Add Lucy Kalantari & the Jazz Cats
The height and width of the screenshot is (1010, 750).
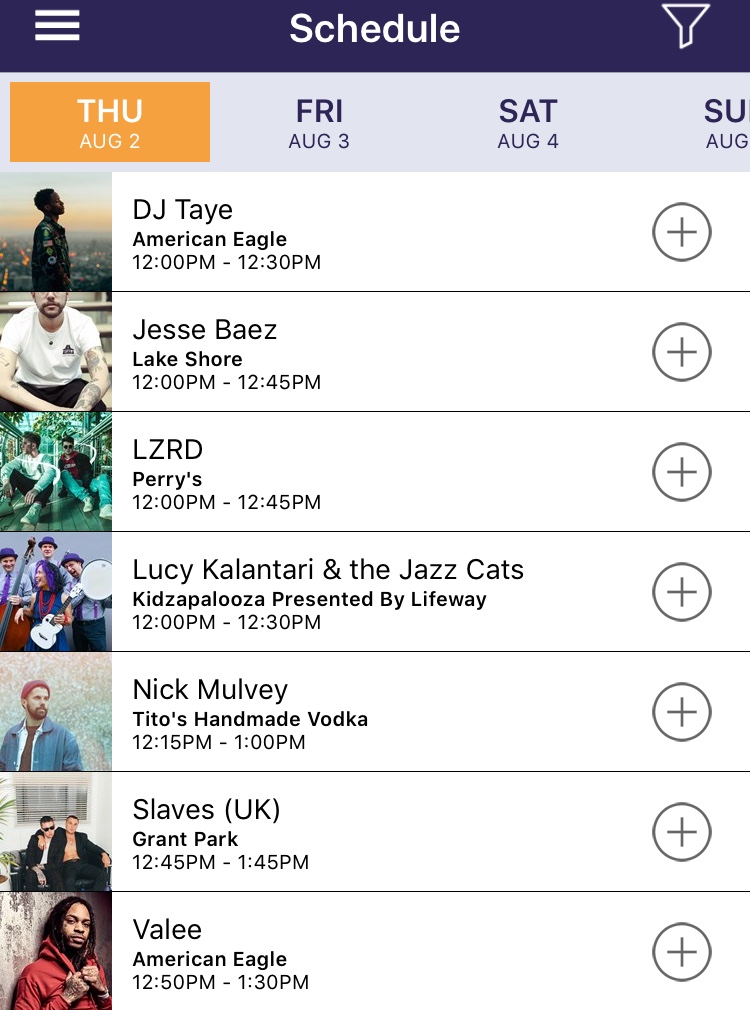[x=681, y=592]
